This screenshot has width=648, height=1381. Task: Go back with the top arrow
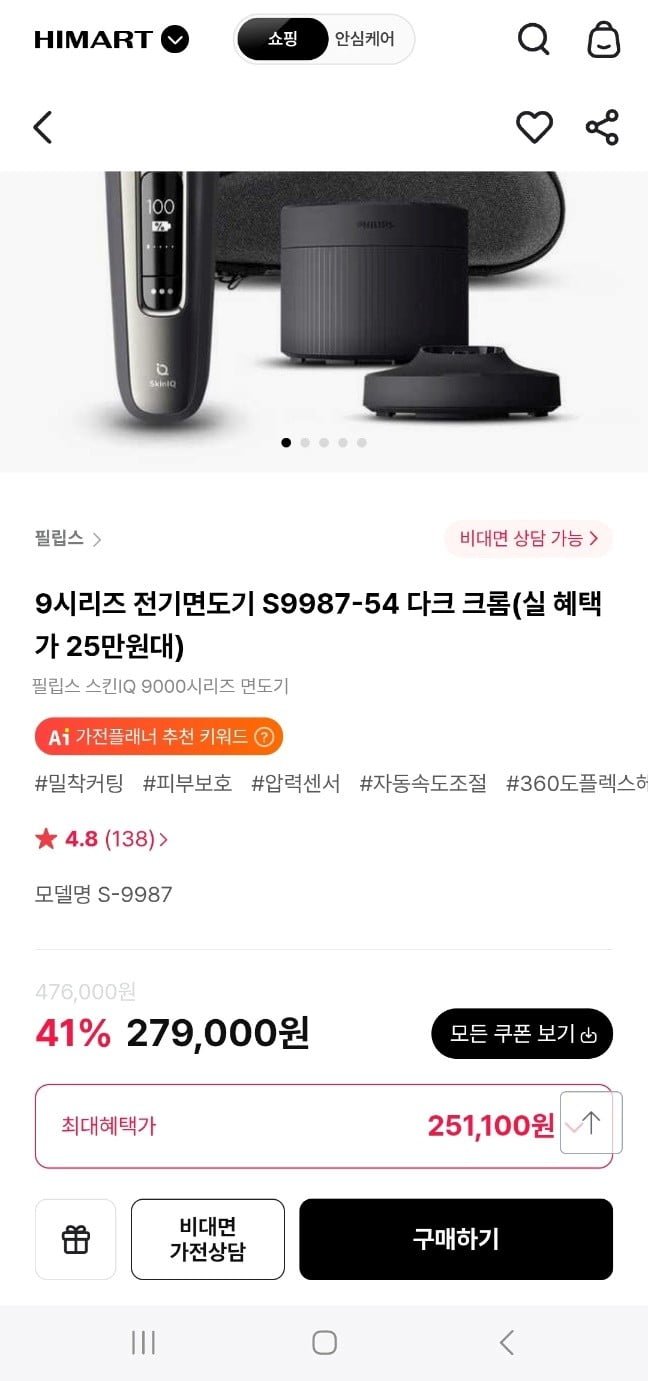pyautogui.click(x=43, y=128)
